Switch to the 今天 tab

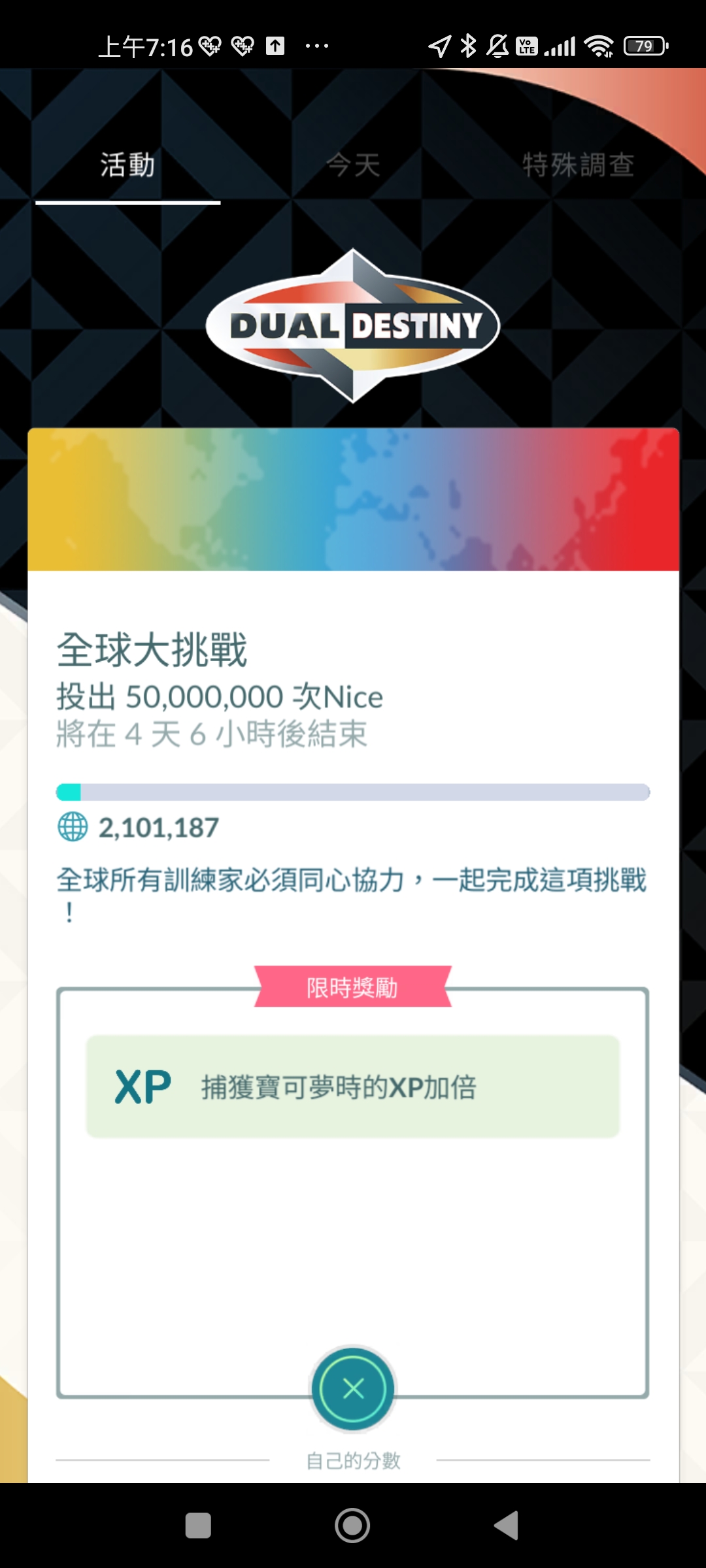(353, 165)
